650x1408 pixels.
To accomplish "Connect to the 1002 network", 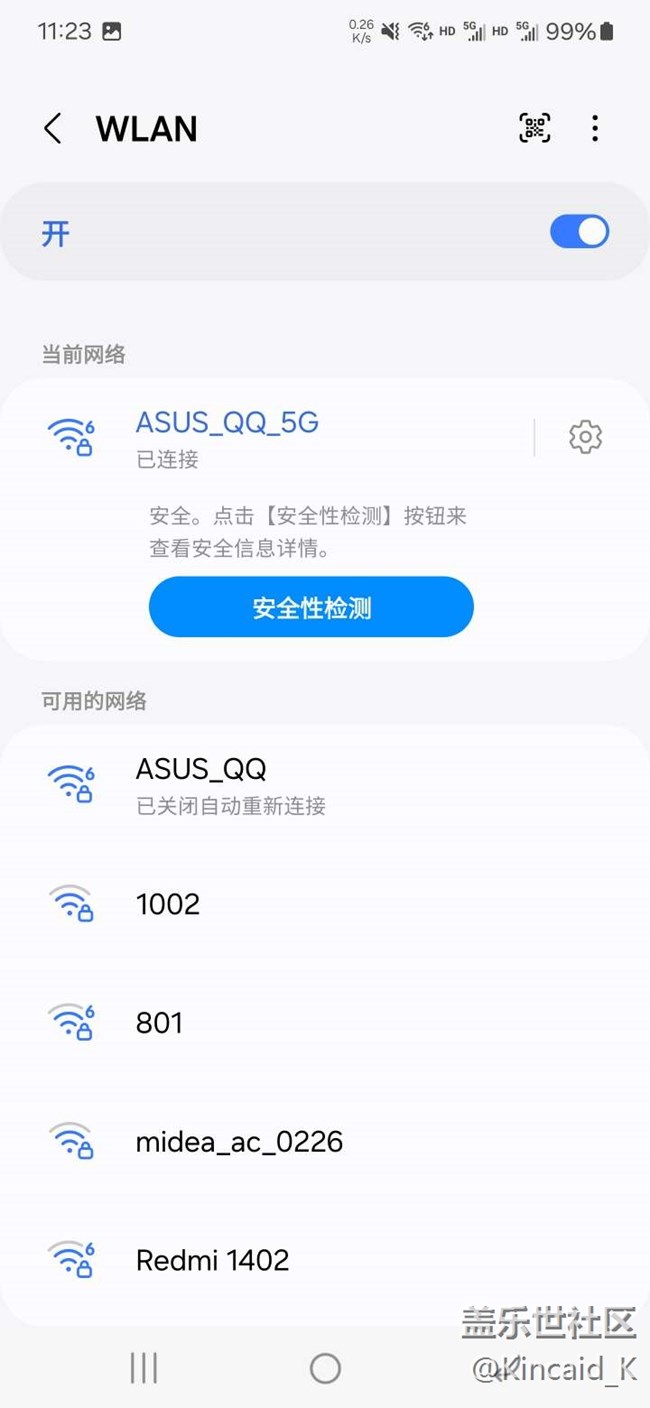I will (325, 904).
